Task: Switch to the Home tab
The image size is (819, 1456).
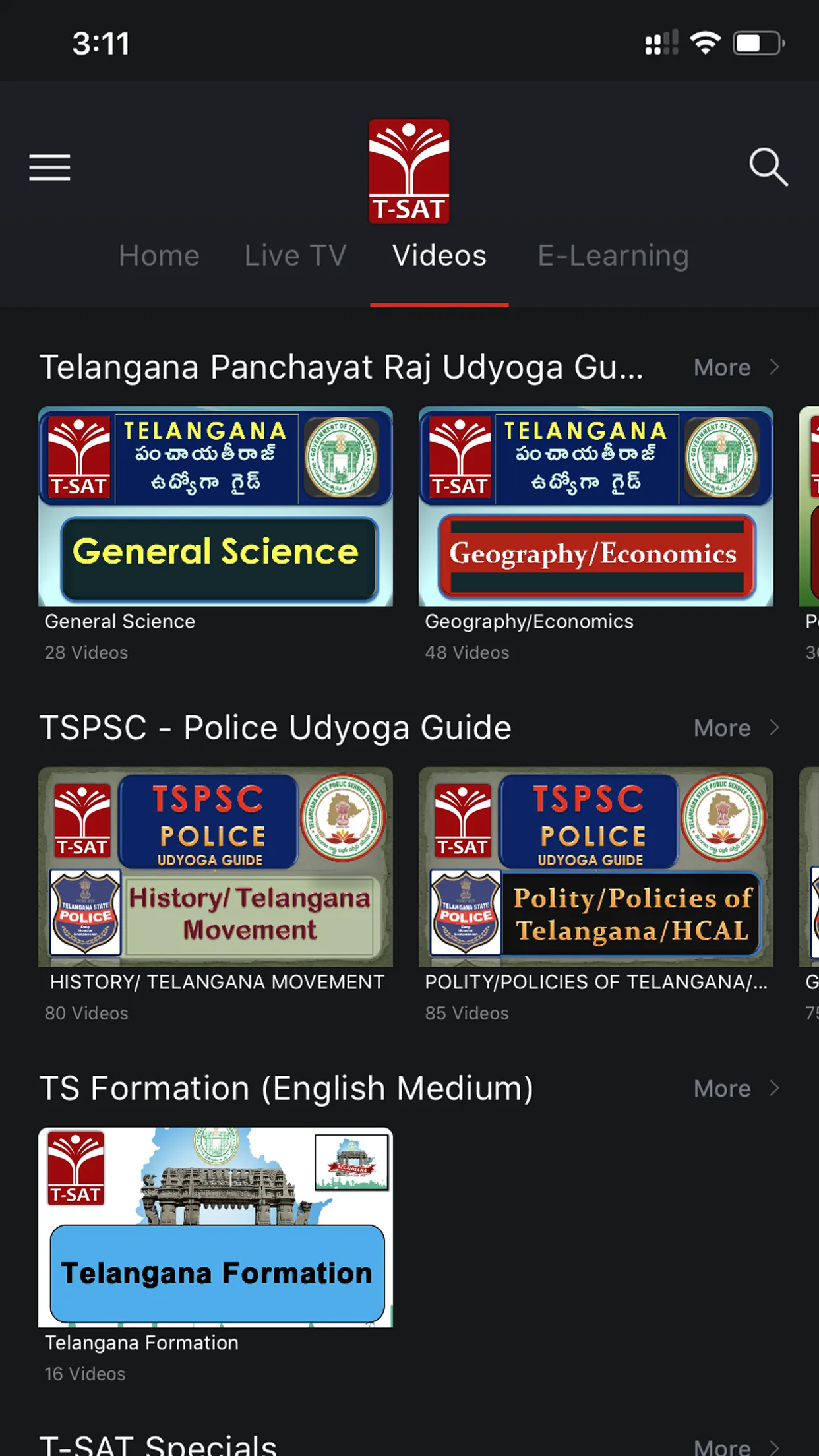Action: pos(159,256)
